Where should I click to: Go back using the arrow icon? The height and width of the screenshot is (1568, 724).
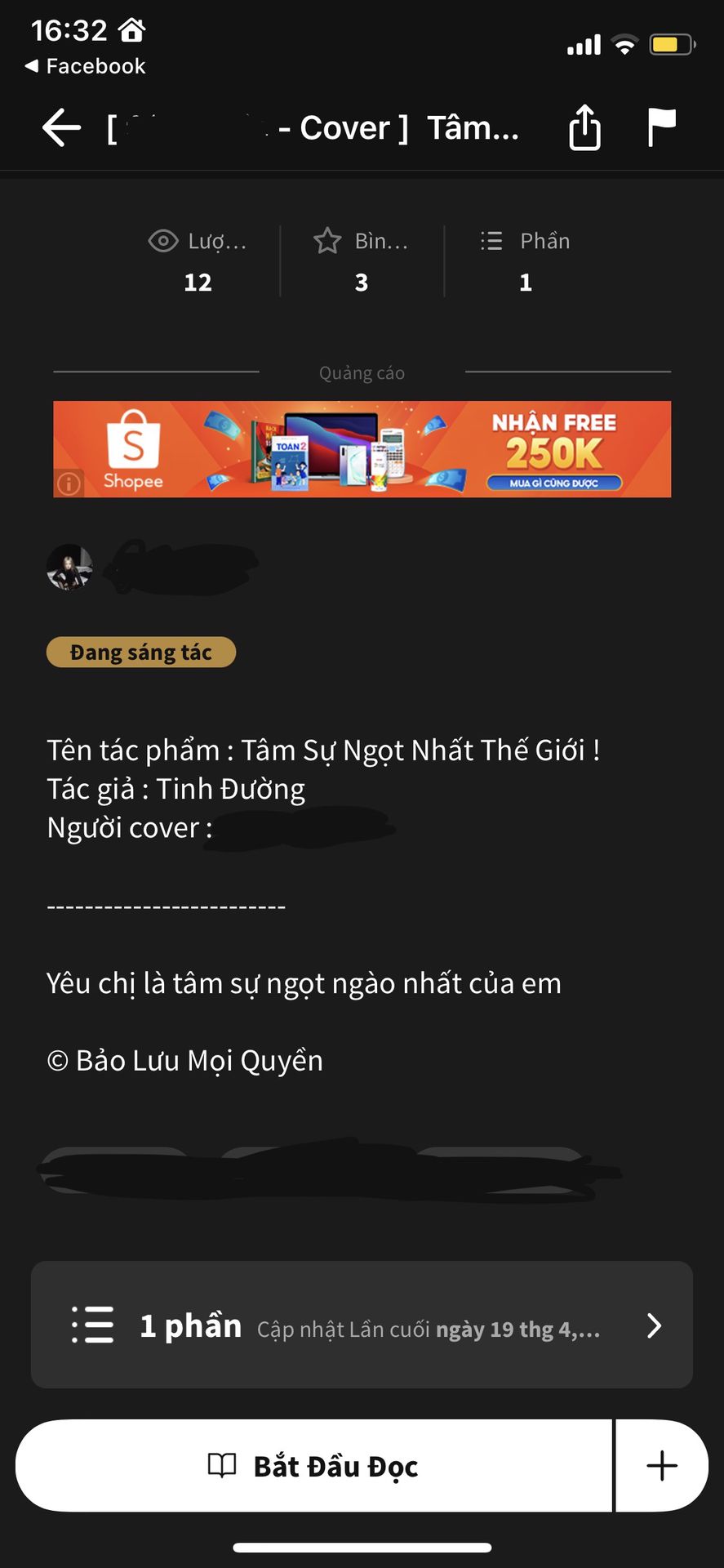(61, 128)
